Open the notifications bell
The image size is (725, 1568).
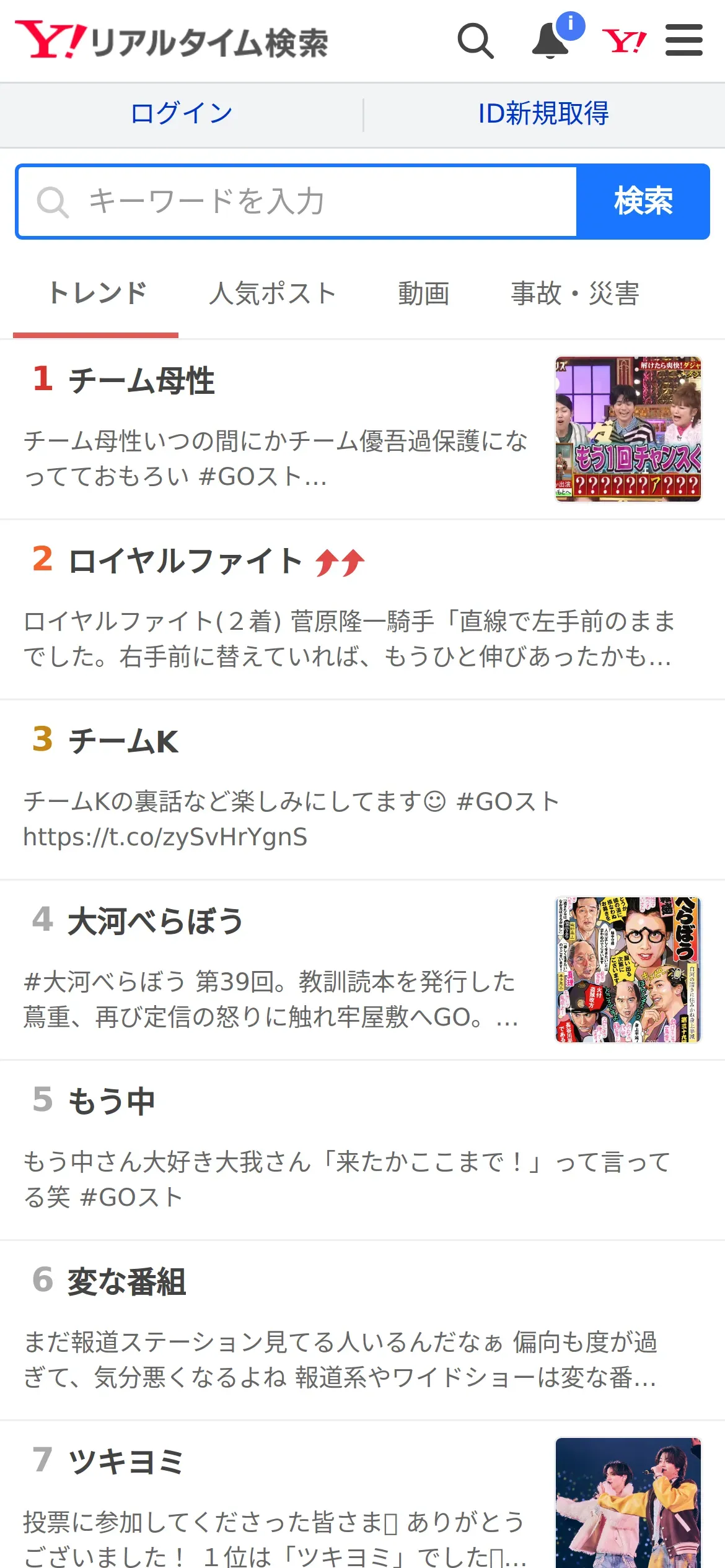pos(550,41)
